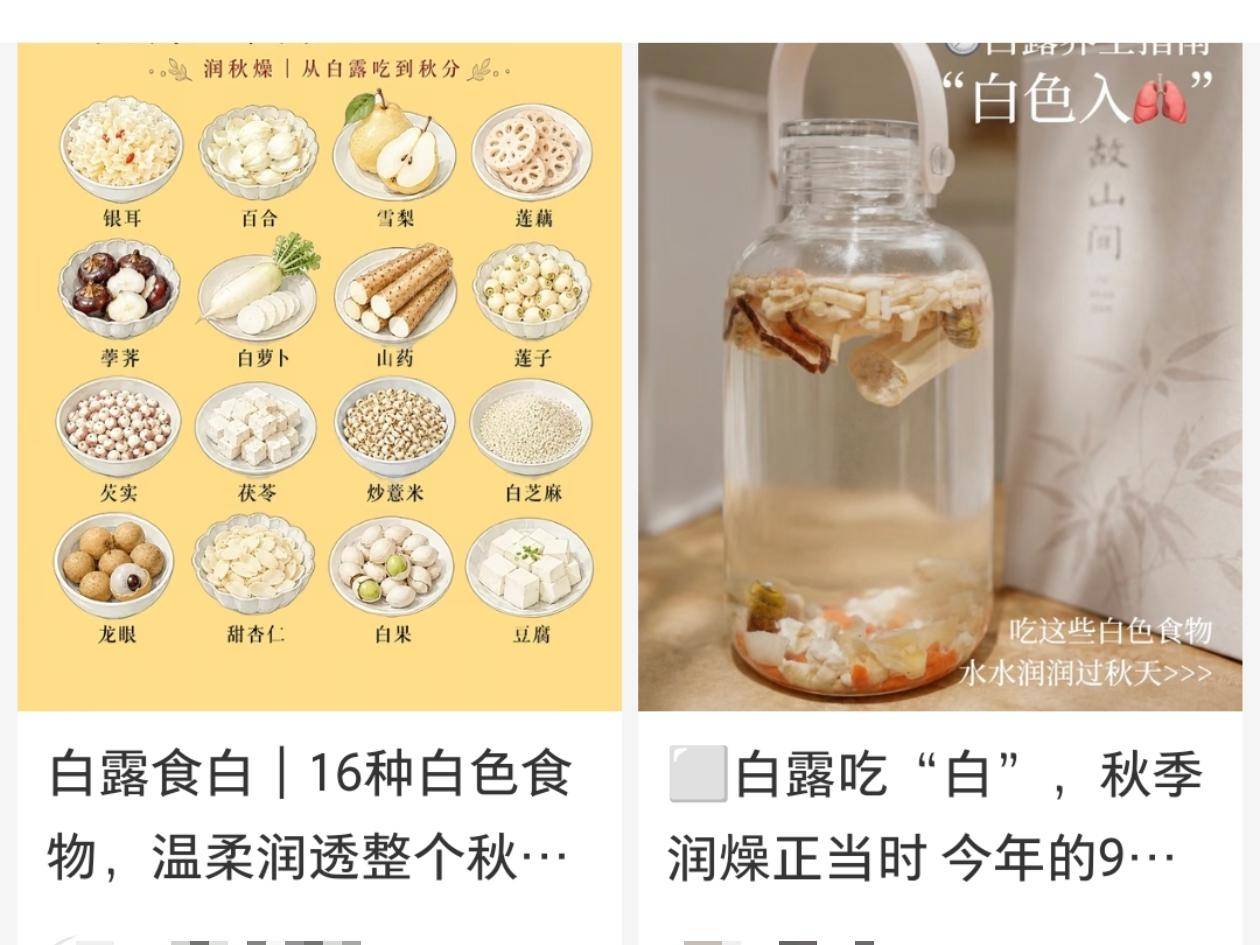
Task: Open post titled 白露食白｜16种白色食物
Action: (x=310, y=816)
